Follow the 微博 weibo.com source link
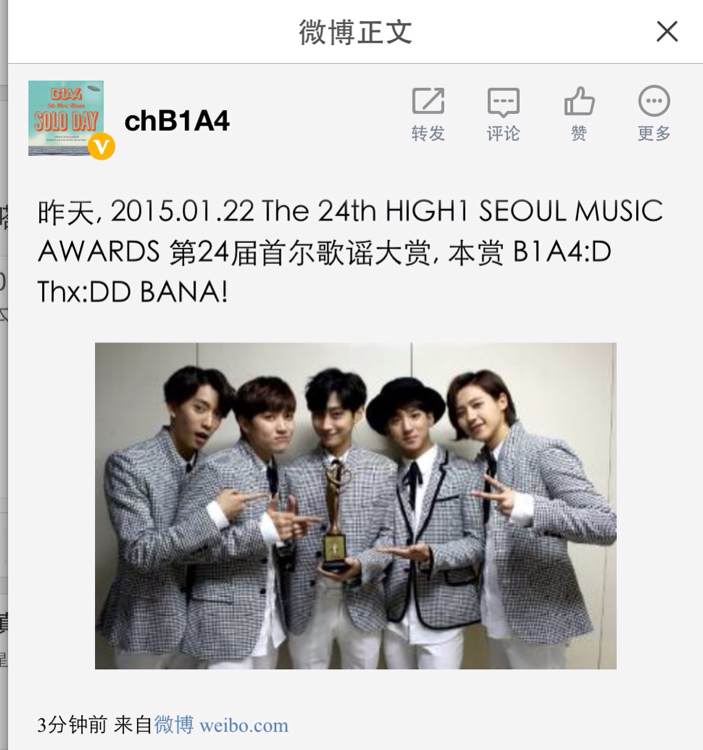 coord(221,725)
